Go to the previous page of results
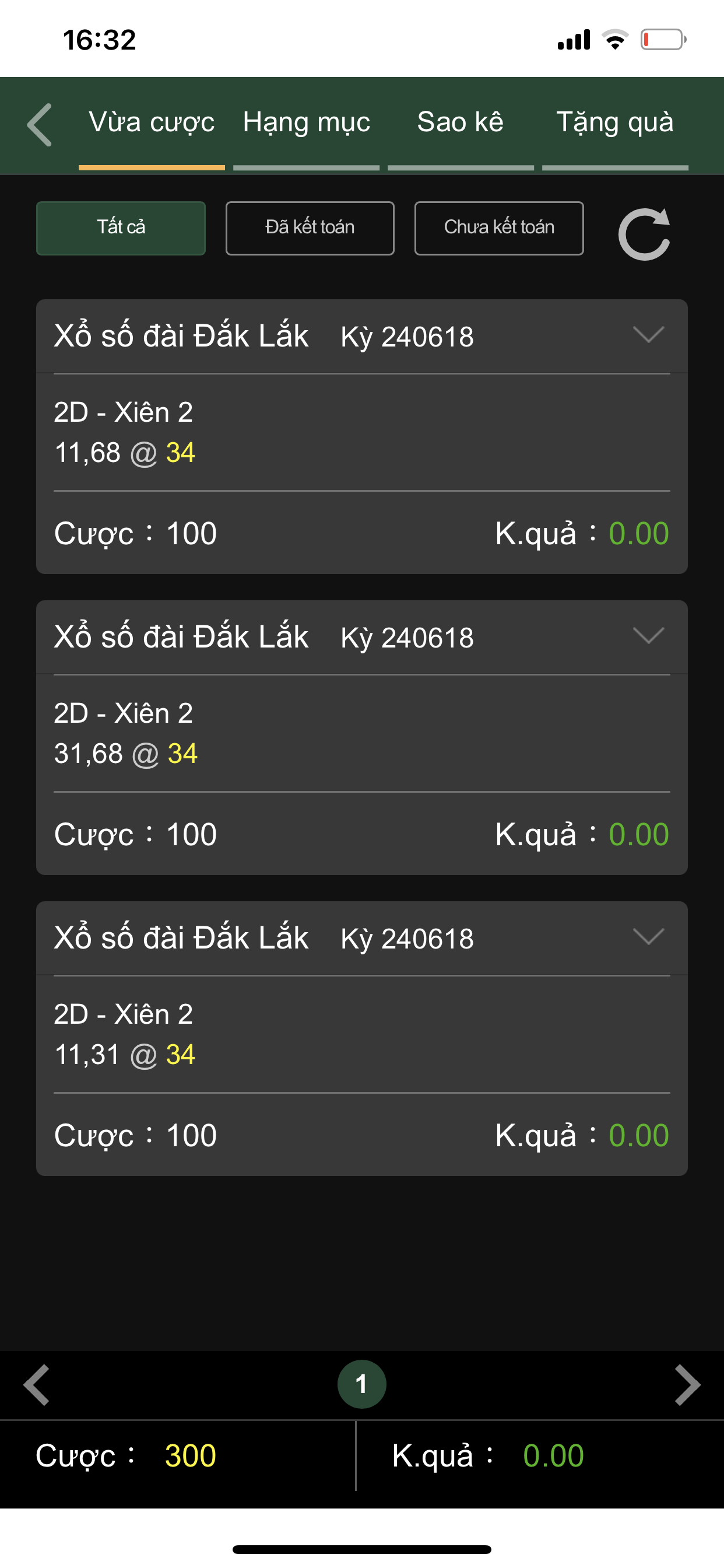724x1568 pixels. [37, 1385]
